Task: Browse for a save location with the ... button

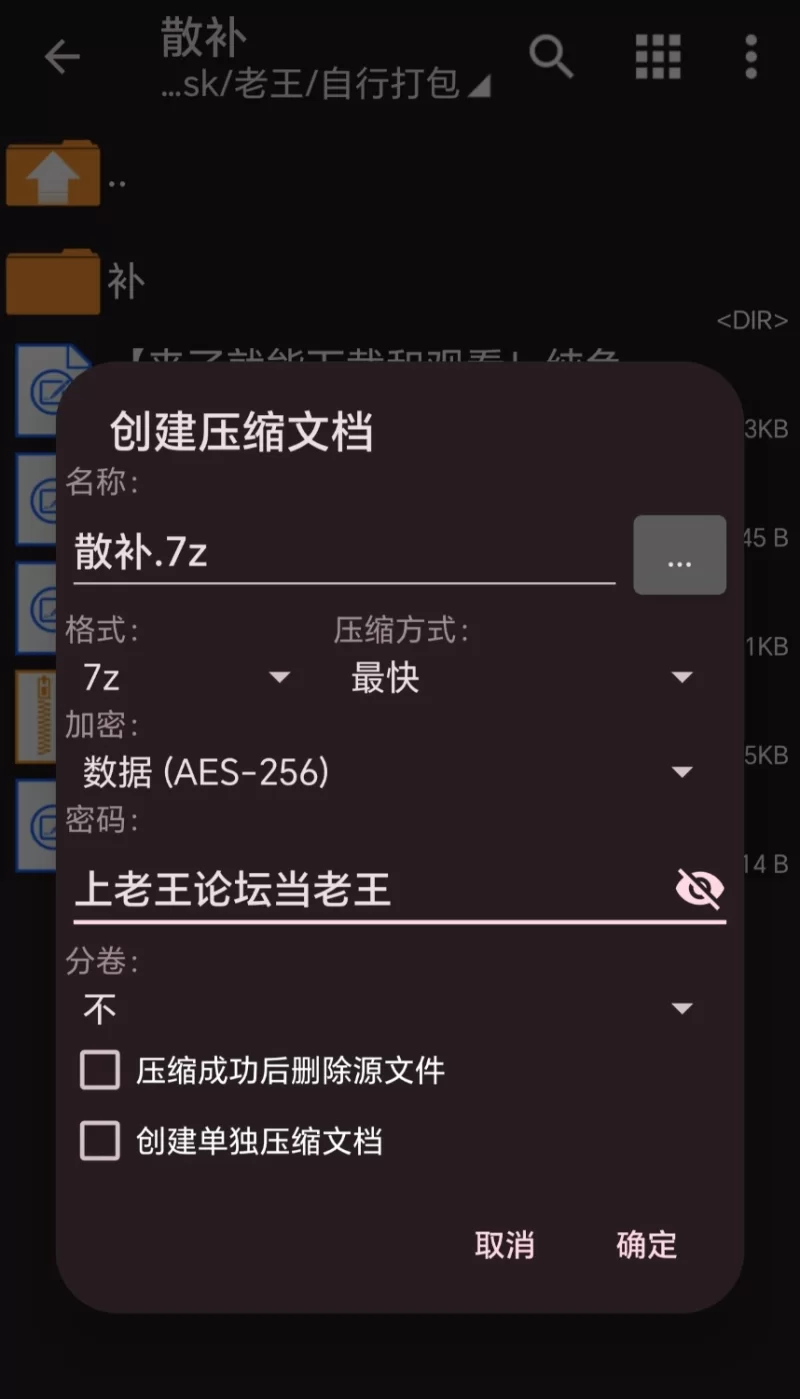Action: (x=679, y=556)
